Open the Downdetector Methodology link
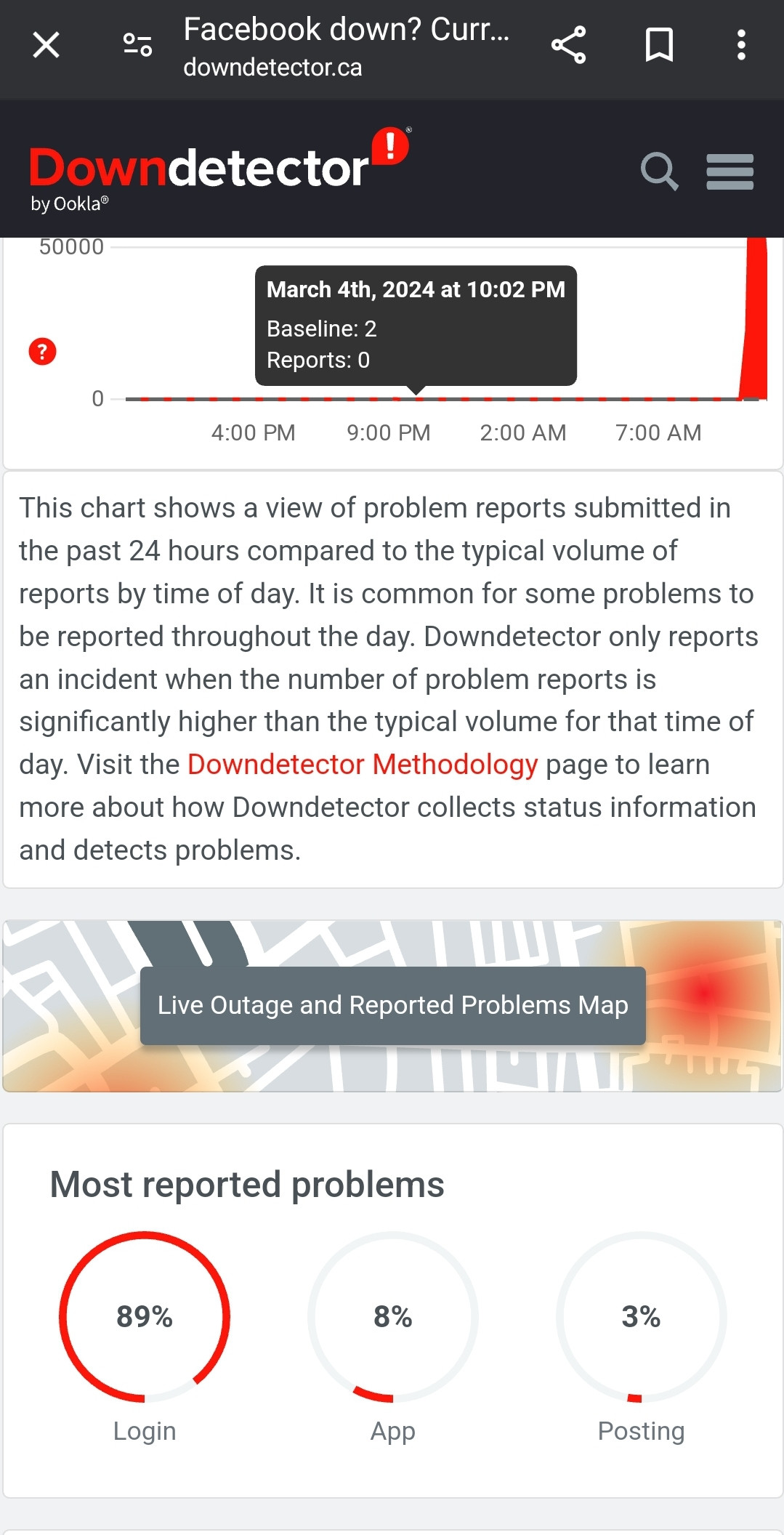The height and width of the screenshot is (1535, 784). [x=363, y=765]
